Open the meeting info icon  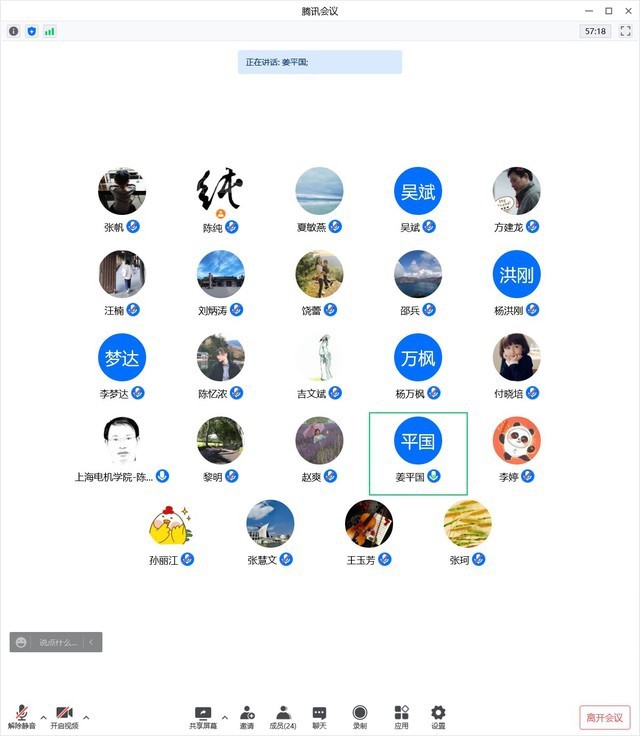click(14, 31)
